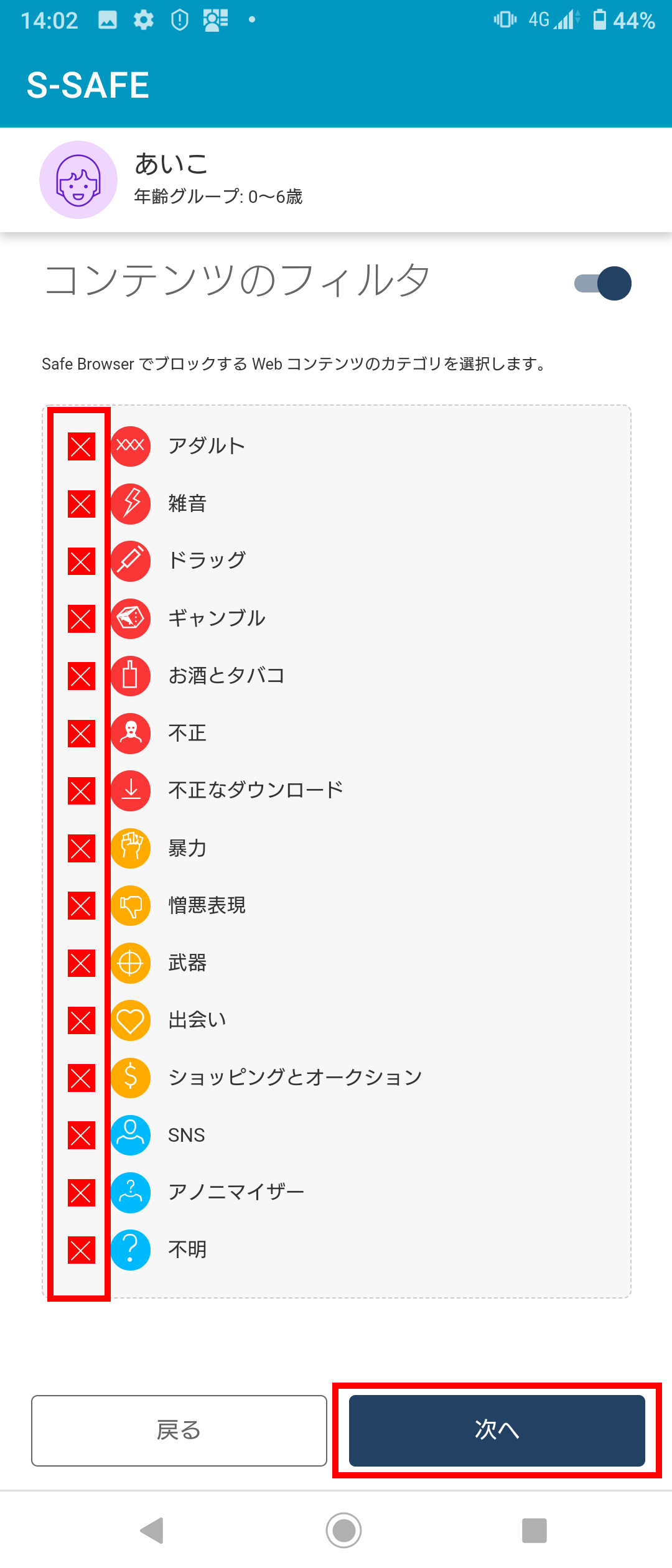Viewport: 672px width, 1568px height.
Task: Continue with the 次へ button
Action: pos(497,1430)
